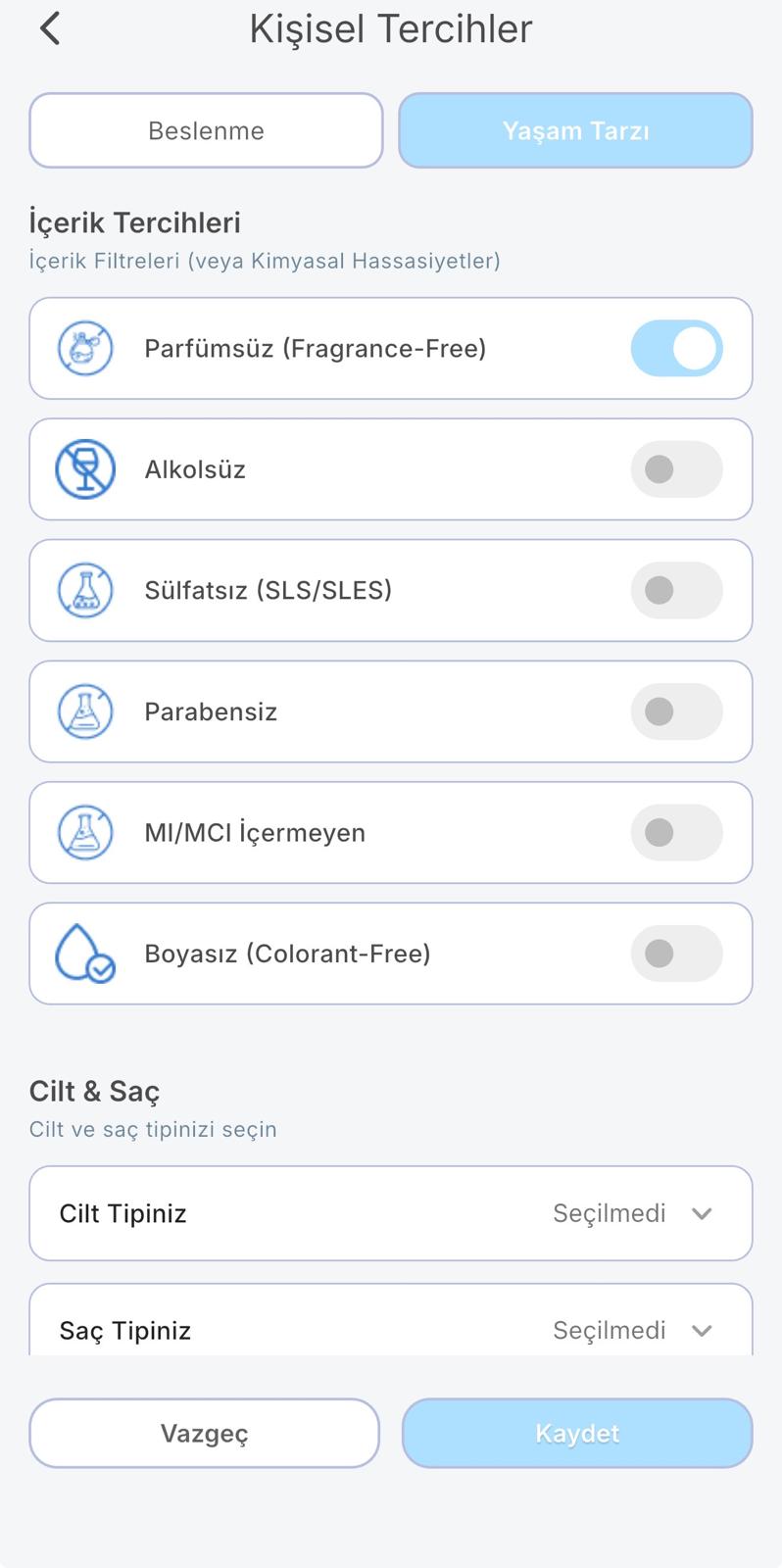Select the MI/MCI-free chemical flask icon
782x1568 pixels.
pos(85,832)
